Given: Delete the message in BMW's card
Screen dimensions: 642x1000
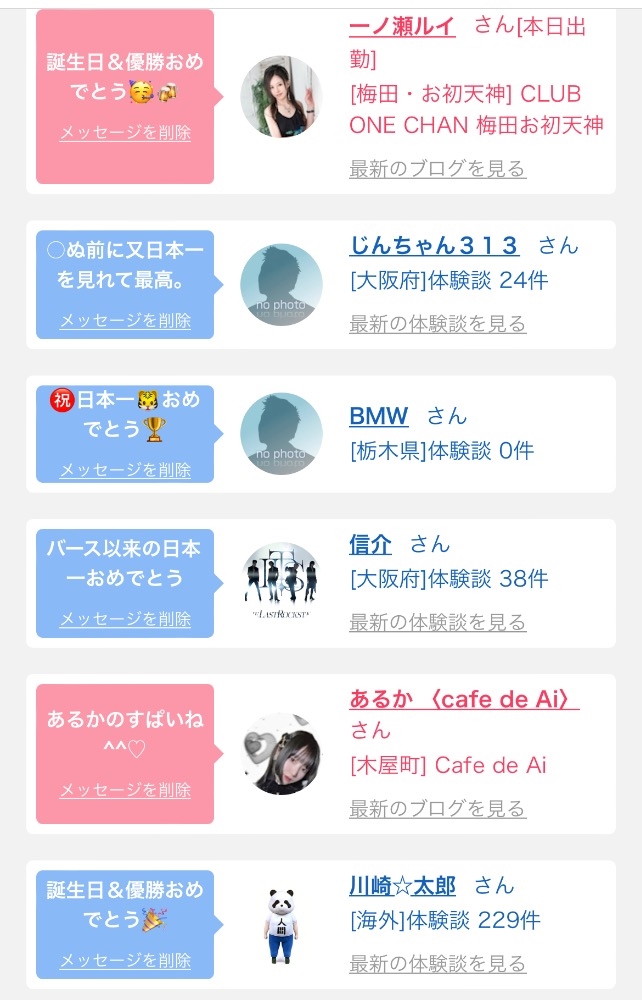Looking at the screenshot, I should 125,469.
